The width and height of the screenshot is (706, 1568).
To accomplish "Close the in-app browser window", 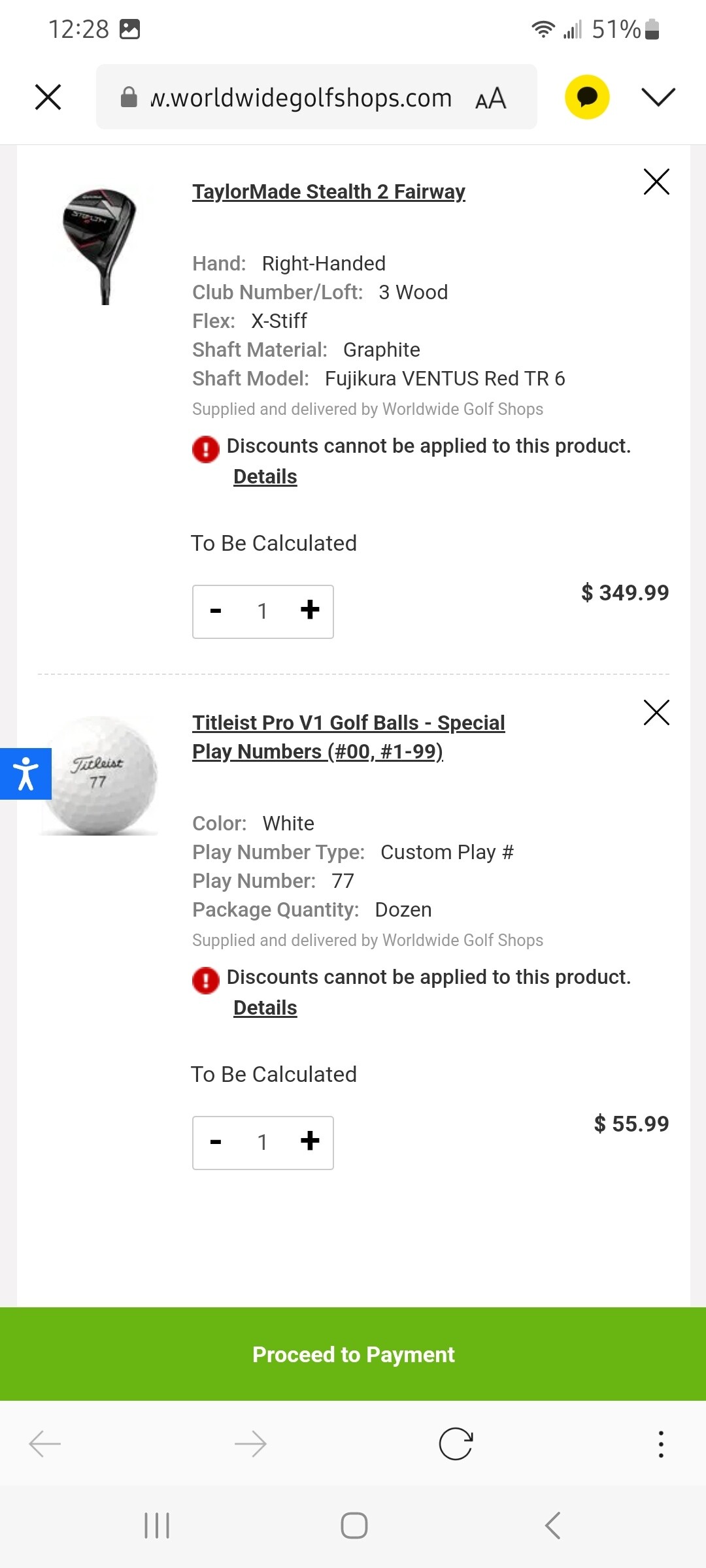I will [x=48, y=97].
